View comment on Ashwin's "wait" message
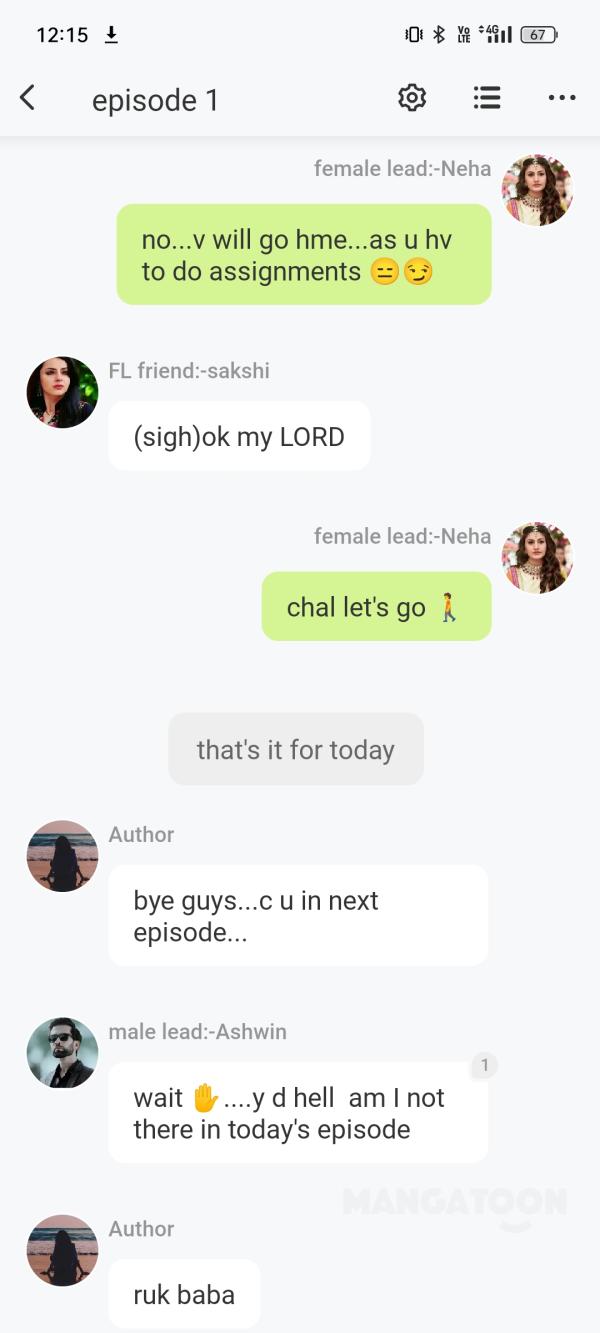Screen dimensions: 600x1333 484,1066
